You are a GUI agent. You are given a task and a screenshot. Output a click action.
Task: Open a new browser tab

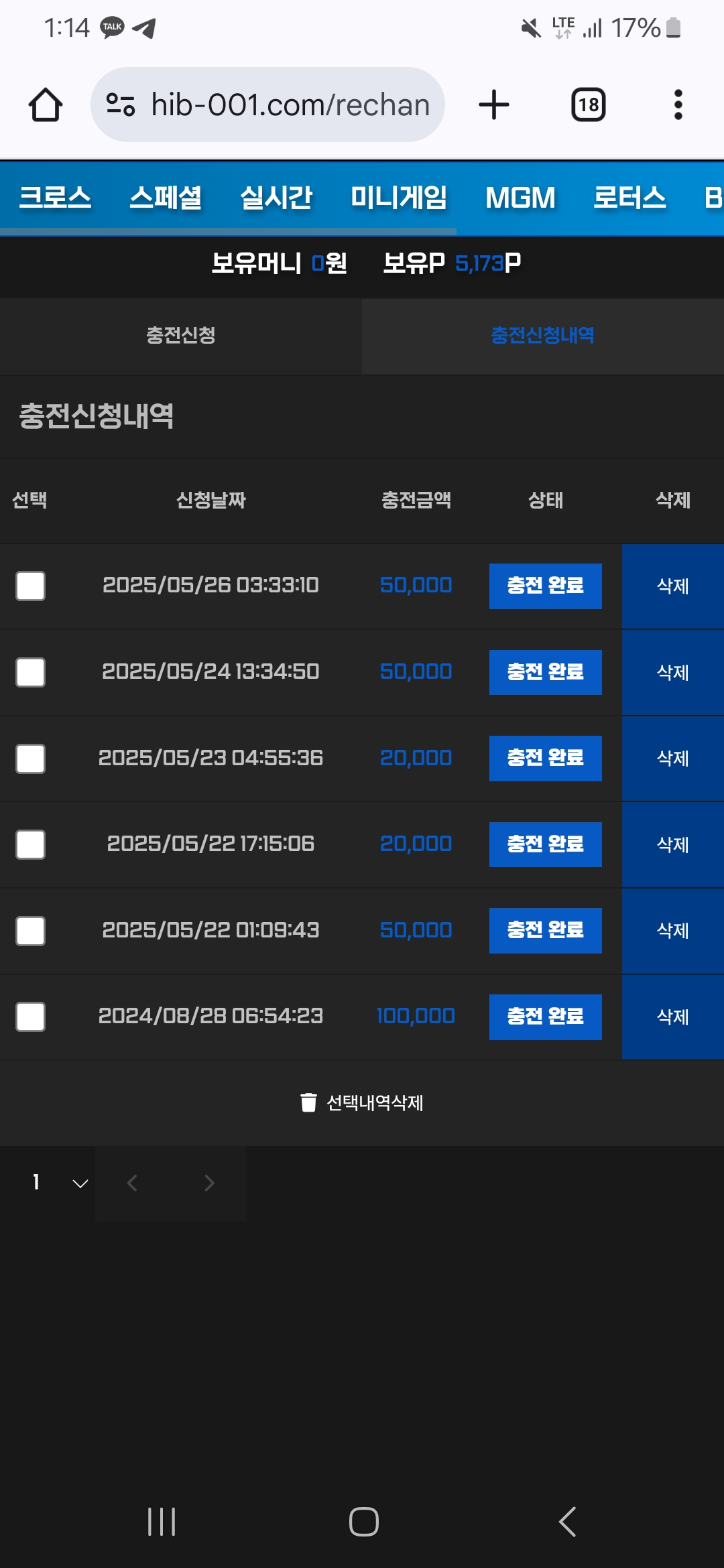coord(494,105)
